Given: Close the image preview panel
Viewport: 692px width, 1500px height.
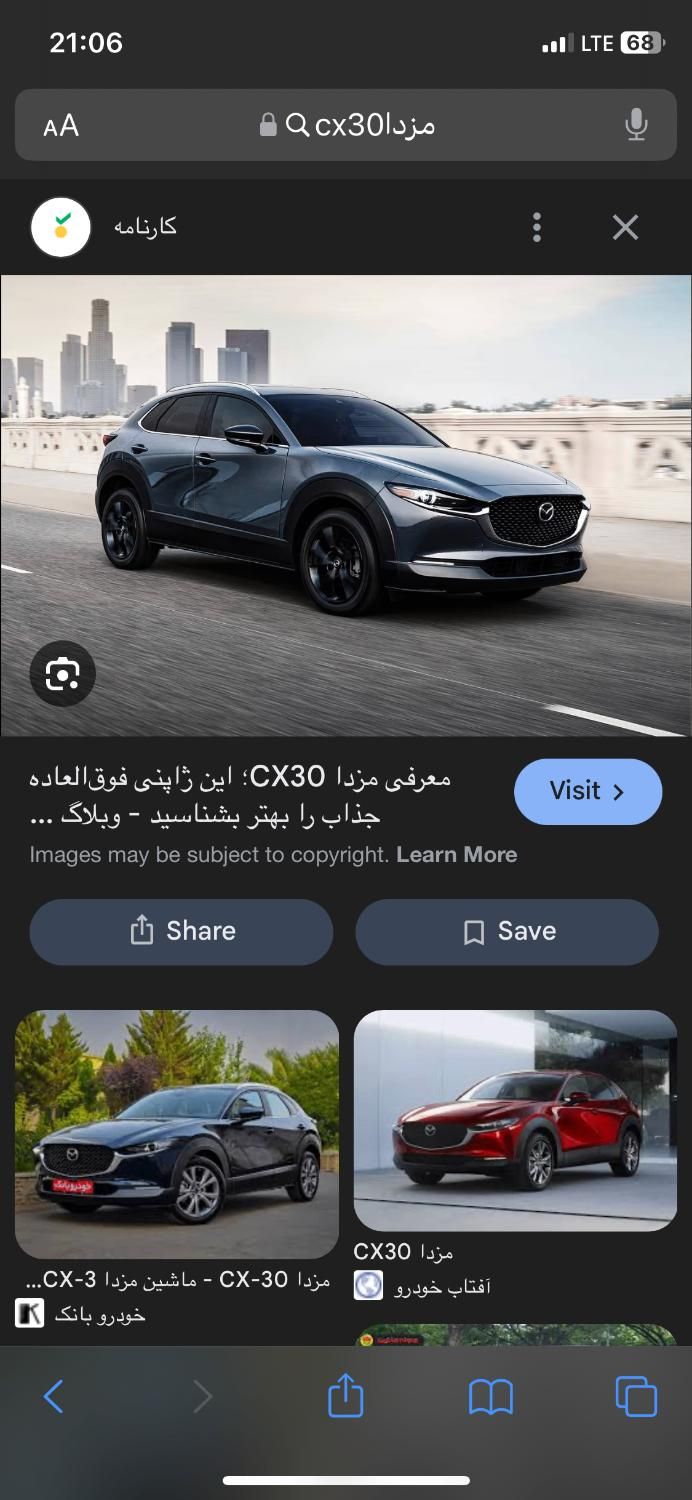Looking at the screenshot, I should [625, 228].
